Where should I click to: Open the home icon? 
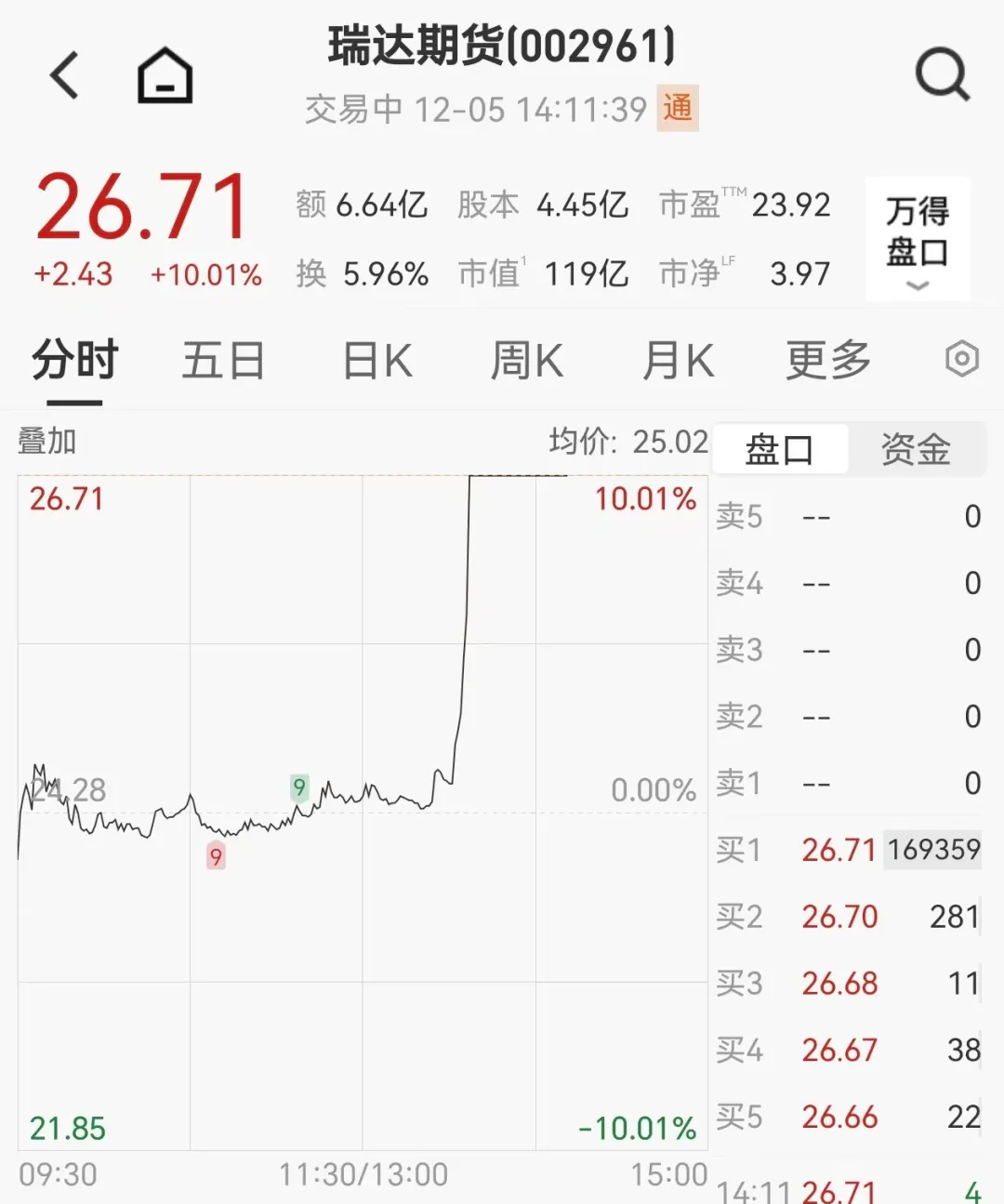[x=165, y=75]
